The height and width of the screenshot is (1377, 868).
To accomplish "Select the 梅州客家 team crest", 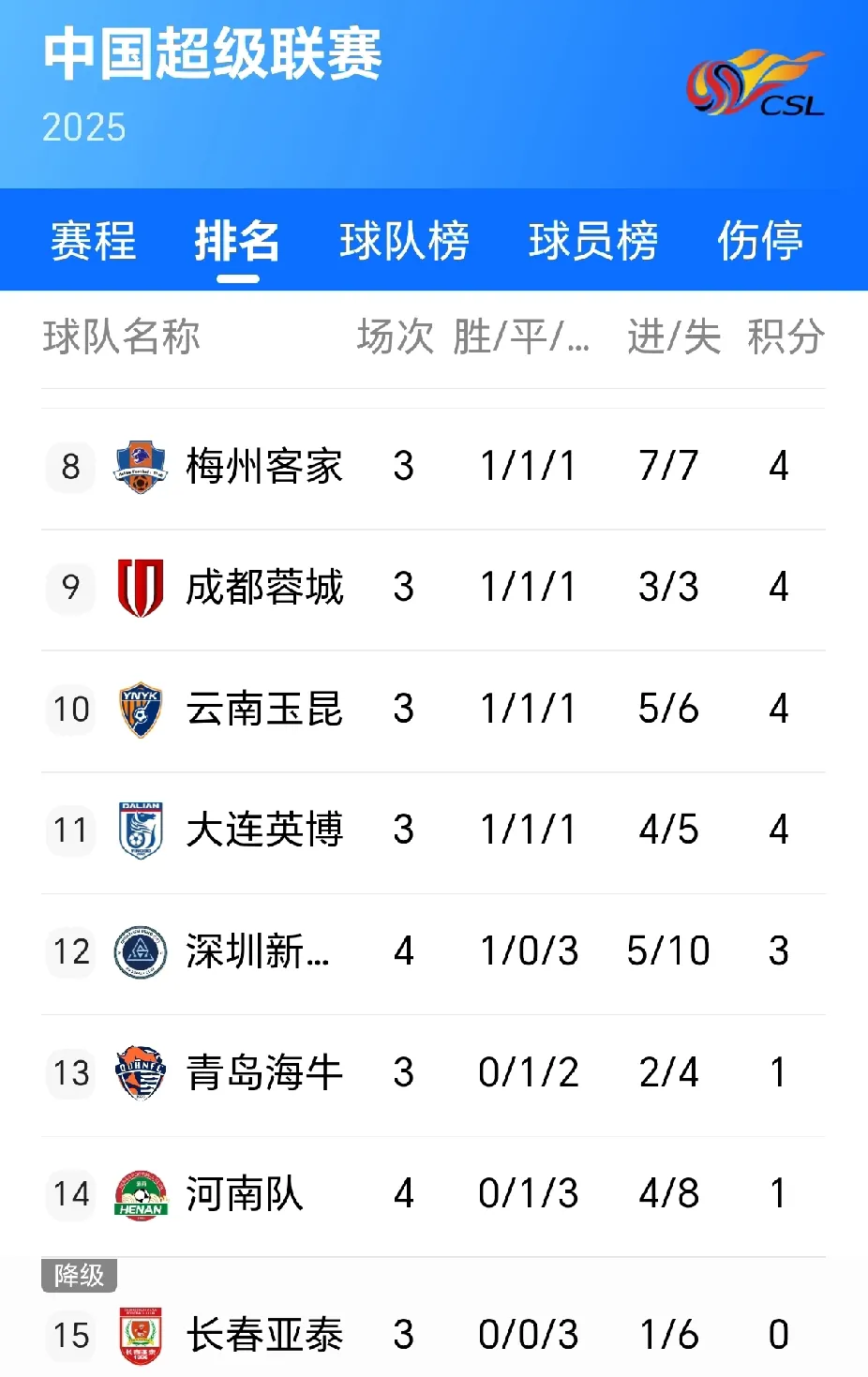I will (x=140, y=467).
